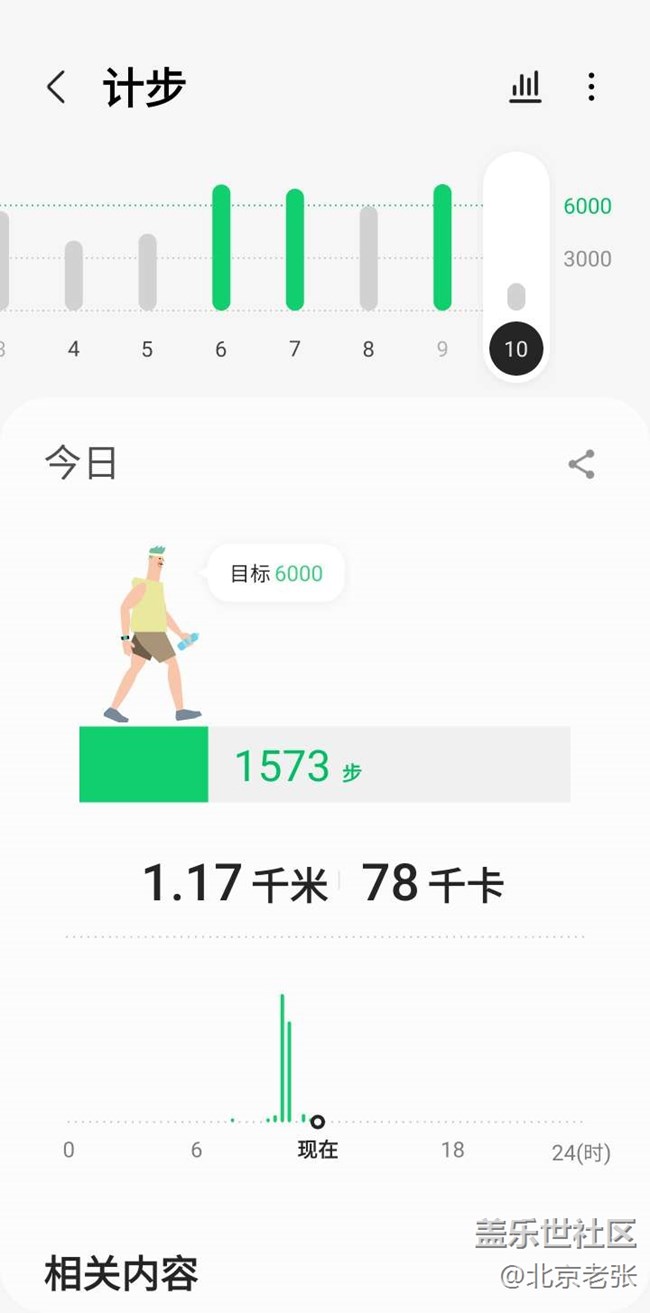Share today's step count
The height and width of the screenshot is (1313, 650).
pyautogui.click(x=581, y=464)
